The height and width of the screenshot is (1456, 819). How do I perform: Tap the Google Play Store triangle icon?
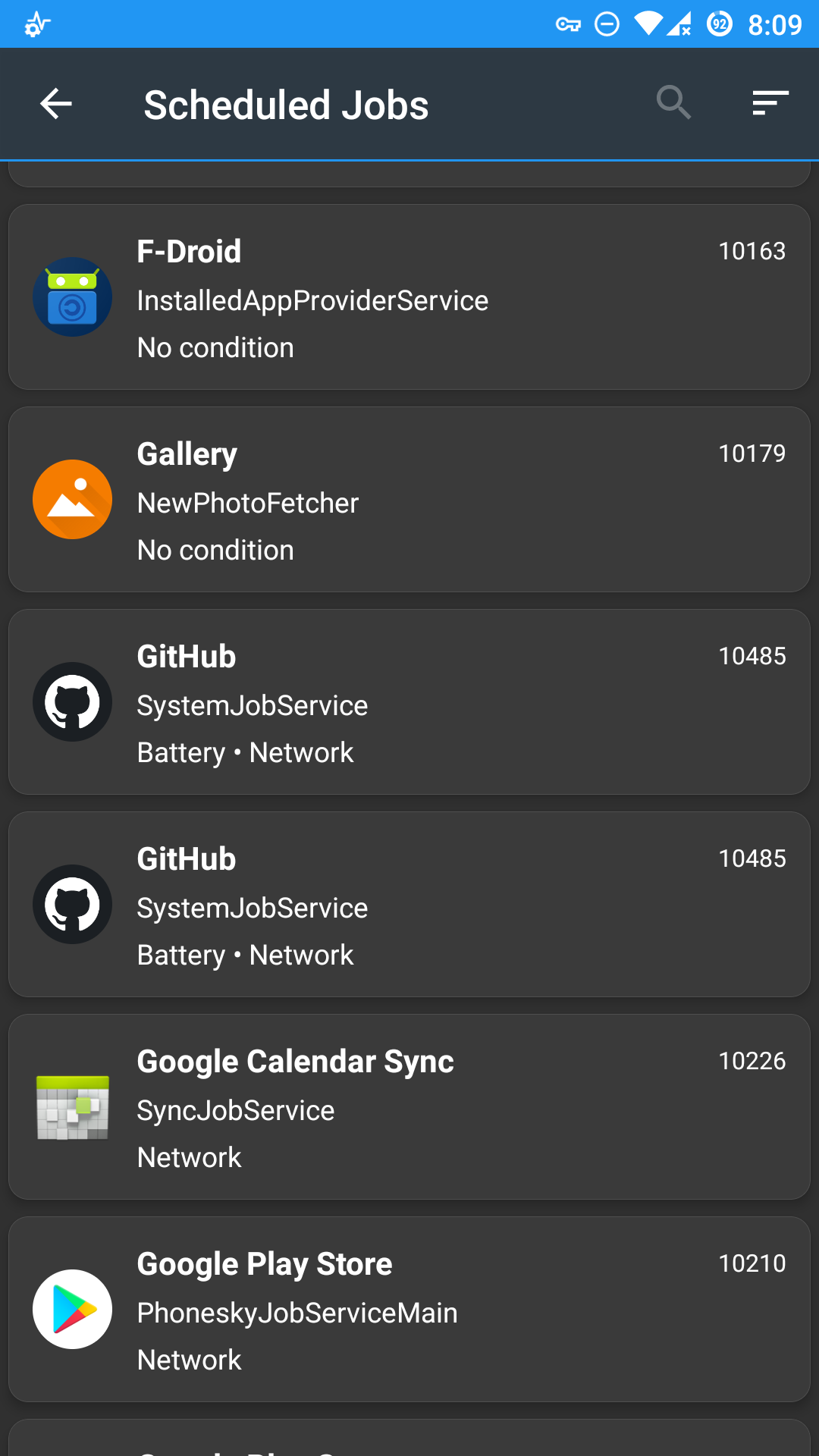click(72, 1309)
